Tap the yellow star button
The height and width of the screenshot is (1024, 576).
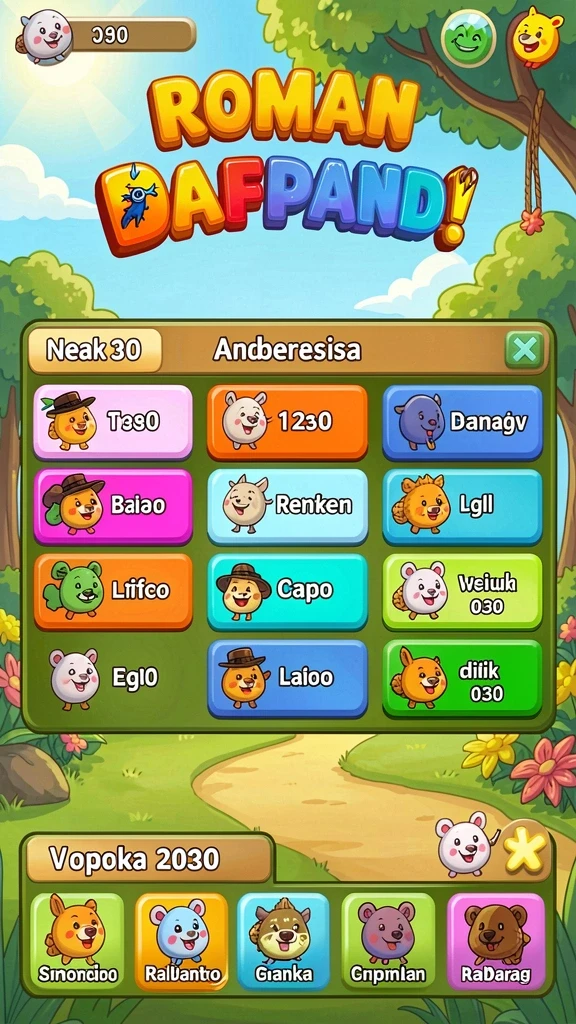click(525, 850)
